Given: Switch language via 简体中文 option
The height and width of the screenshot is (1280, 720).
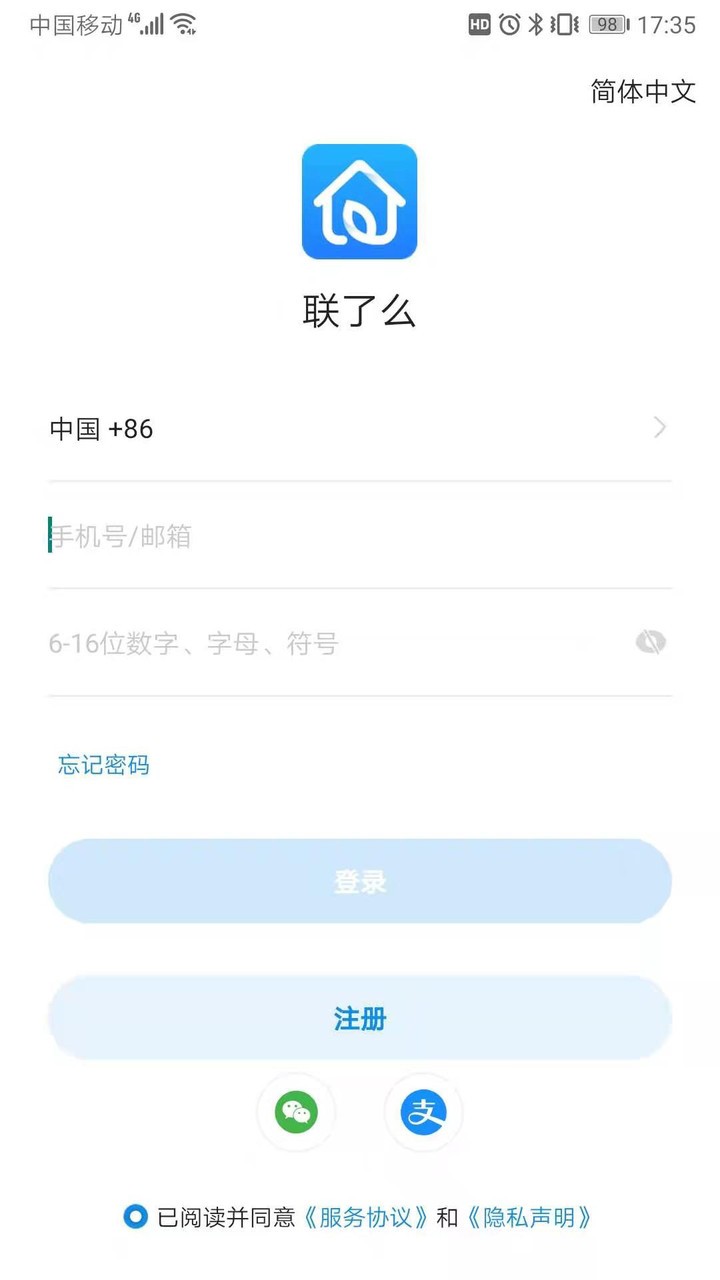Looking at the screenshot, I should (x=641, y=91).
